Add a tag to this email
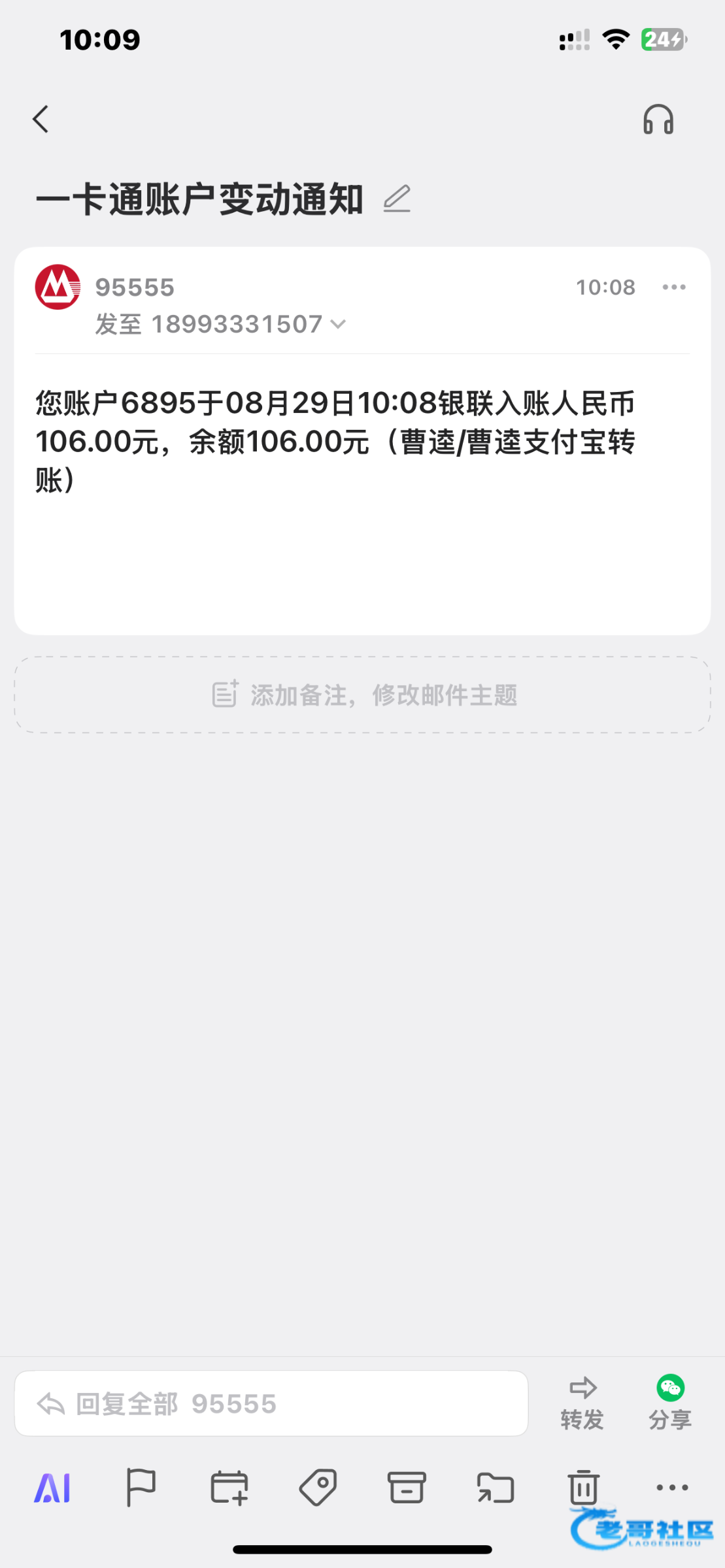 [318, 1489]
